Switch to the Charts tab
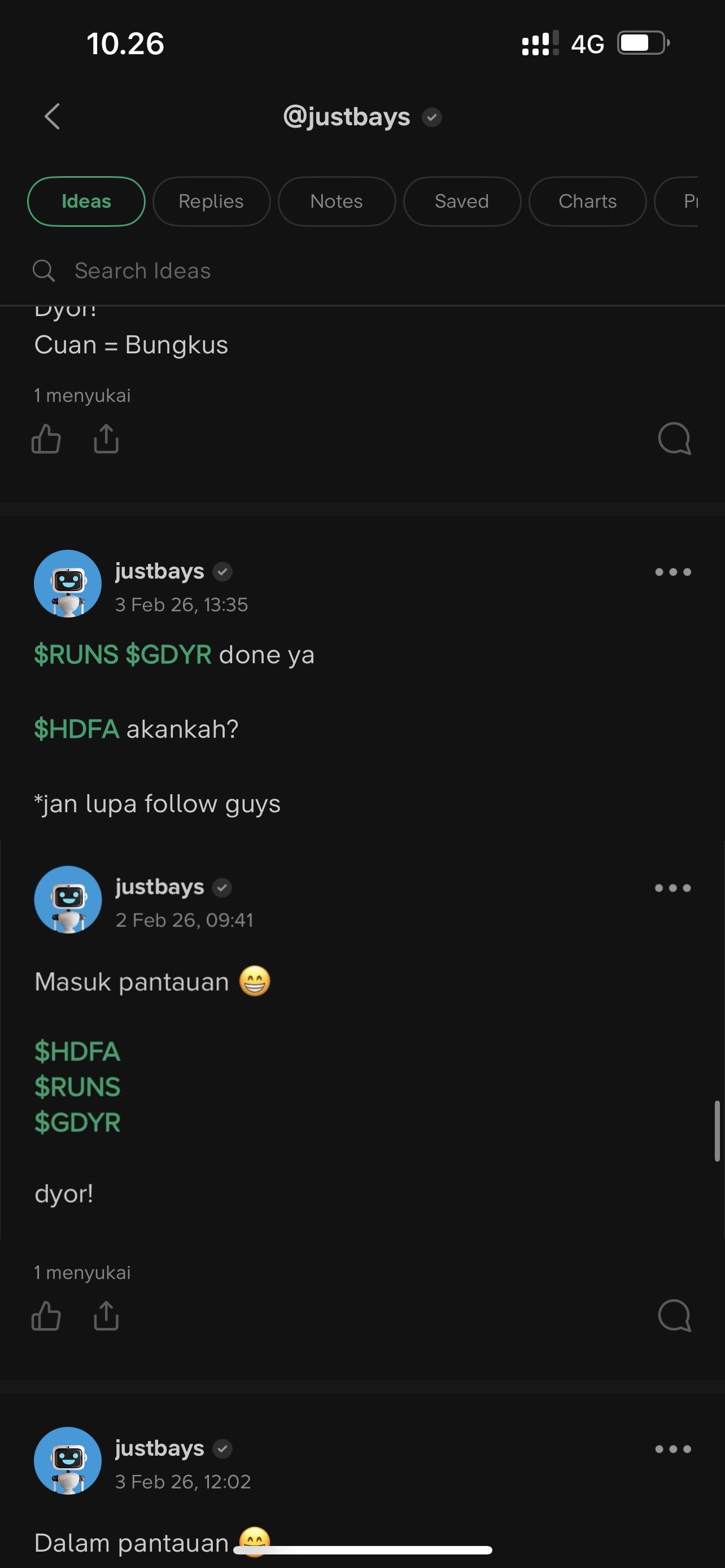Screen dimensions: 725x1568 tap(587, 202)
